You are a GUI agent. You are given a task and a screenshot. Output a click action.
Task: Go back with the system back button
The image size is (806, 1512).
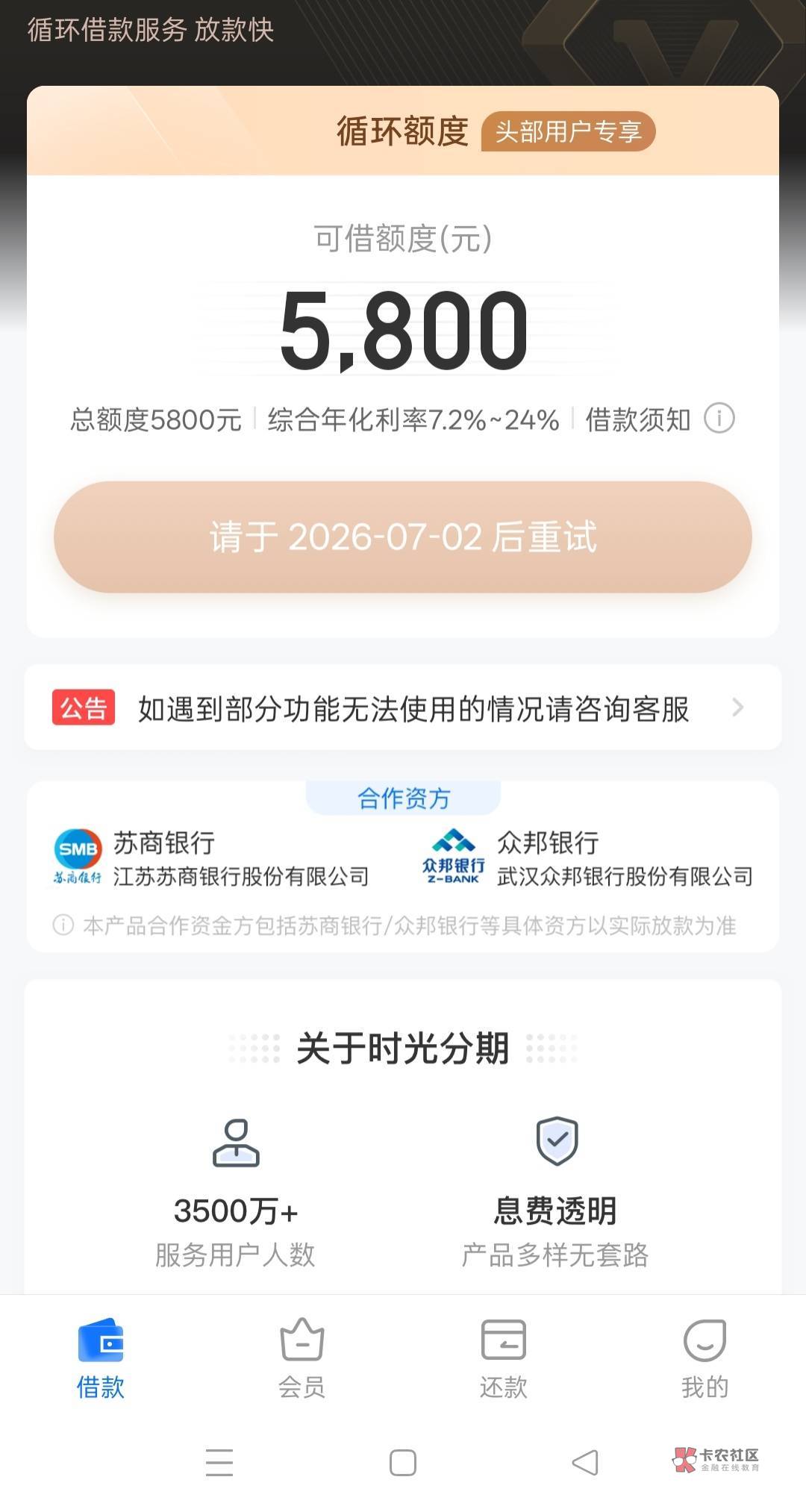[x=586, y=1462]
